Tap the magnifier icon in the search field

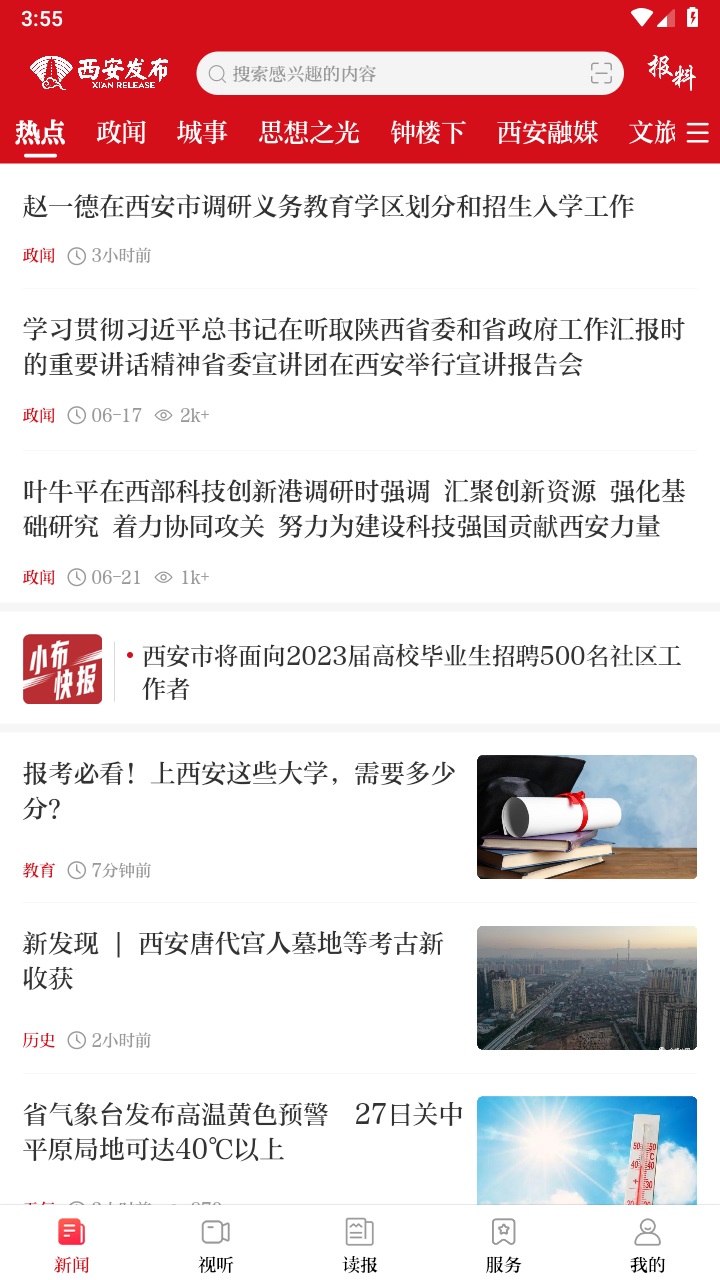216,73
